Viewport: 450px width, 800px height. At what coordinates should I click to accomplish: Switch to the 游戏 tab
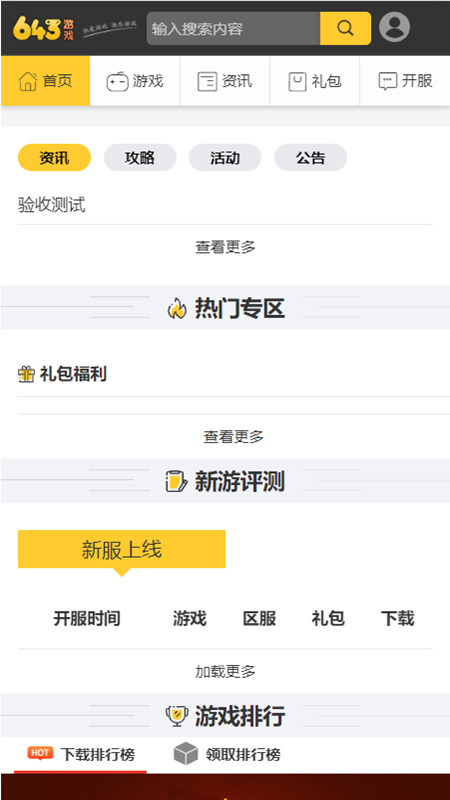coord(135,81)
